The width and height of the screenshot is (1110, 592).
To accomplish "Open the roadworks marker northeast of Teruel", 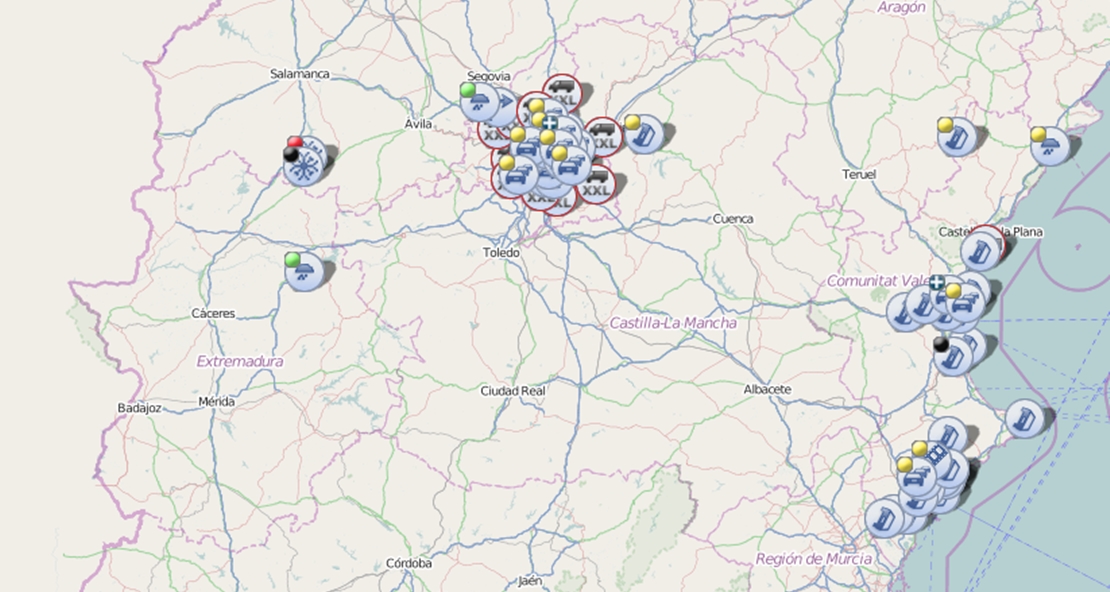I will pos(958,137).
